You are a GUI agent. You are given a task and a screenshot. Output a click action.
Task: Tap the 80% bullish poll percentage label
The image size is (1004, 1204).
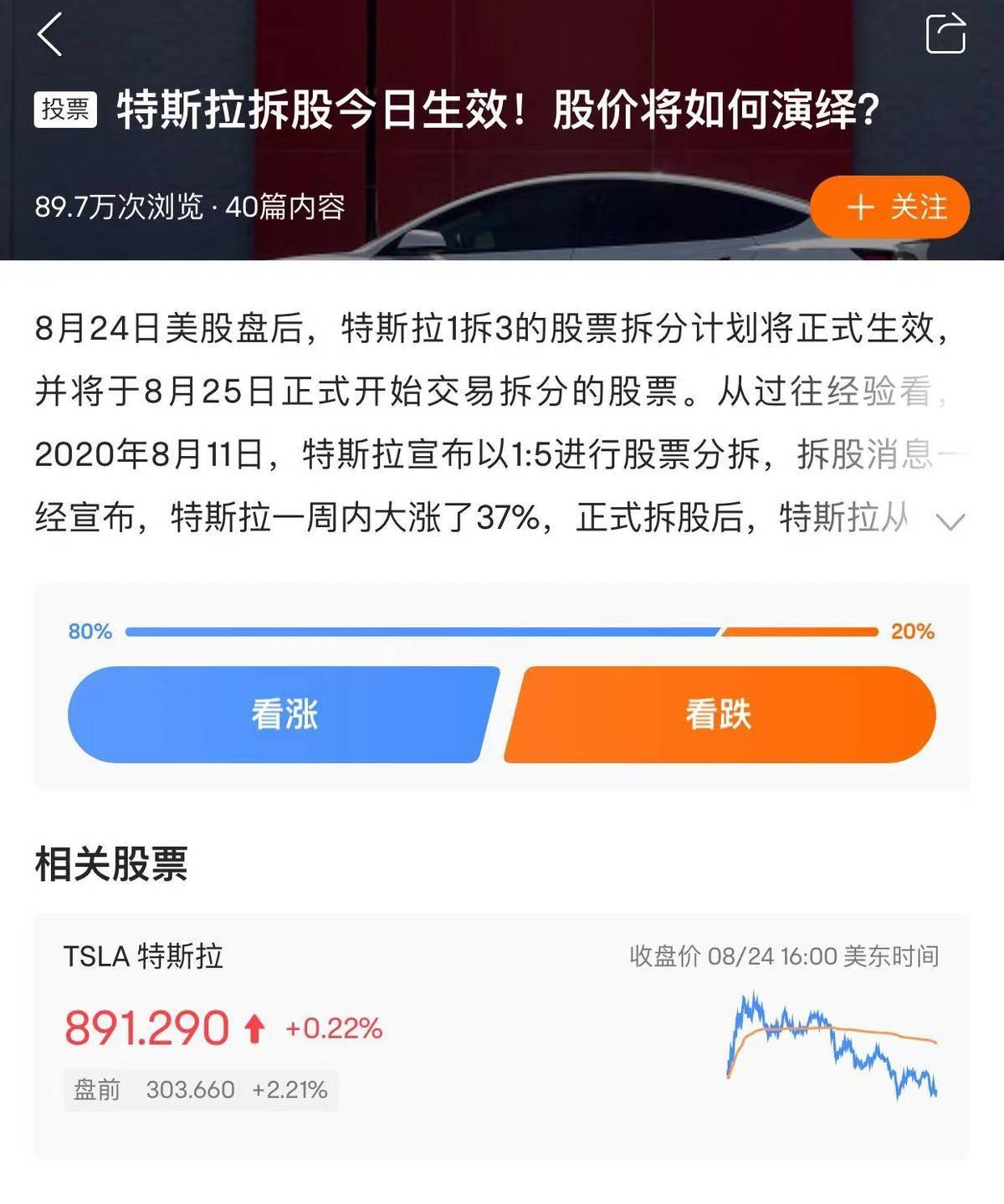click(x=90, y=633)
